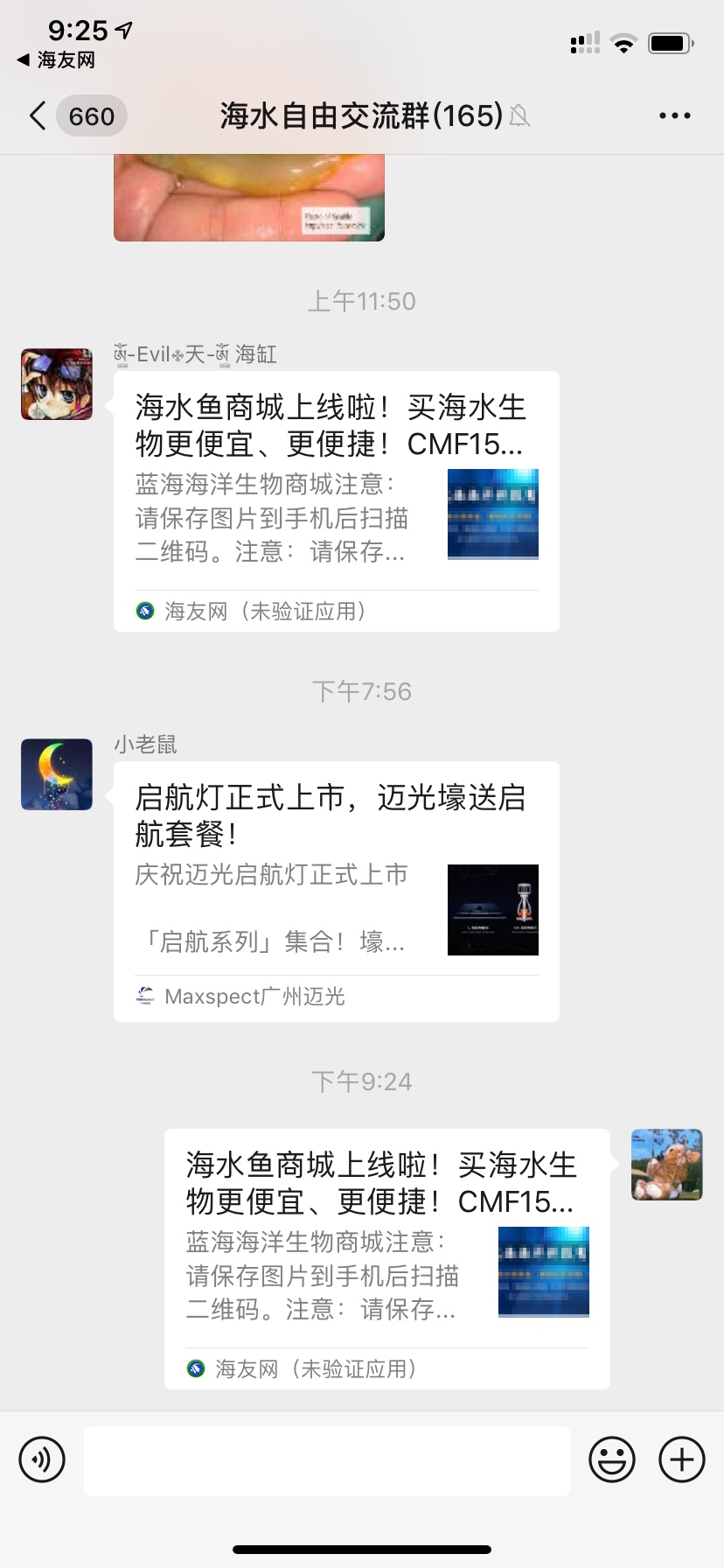The height and width of the screenshot is (1568, 724).
Task: Switch to voice message input
Action: [42, 1459]
